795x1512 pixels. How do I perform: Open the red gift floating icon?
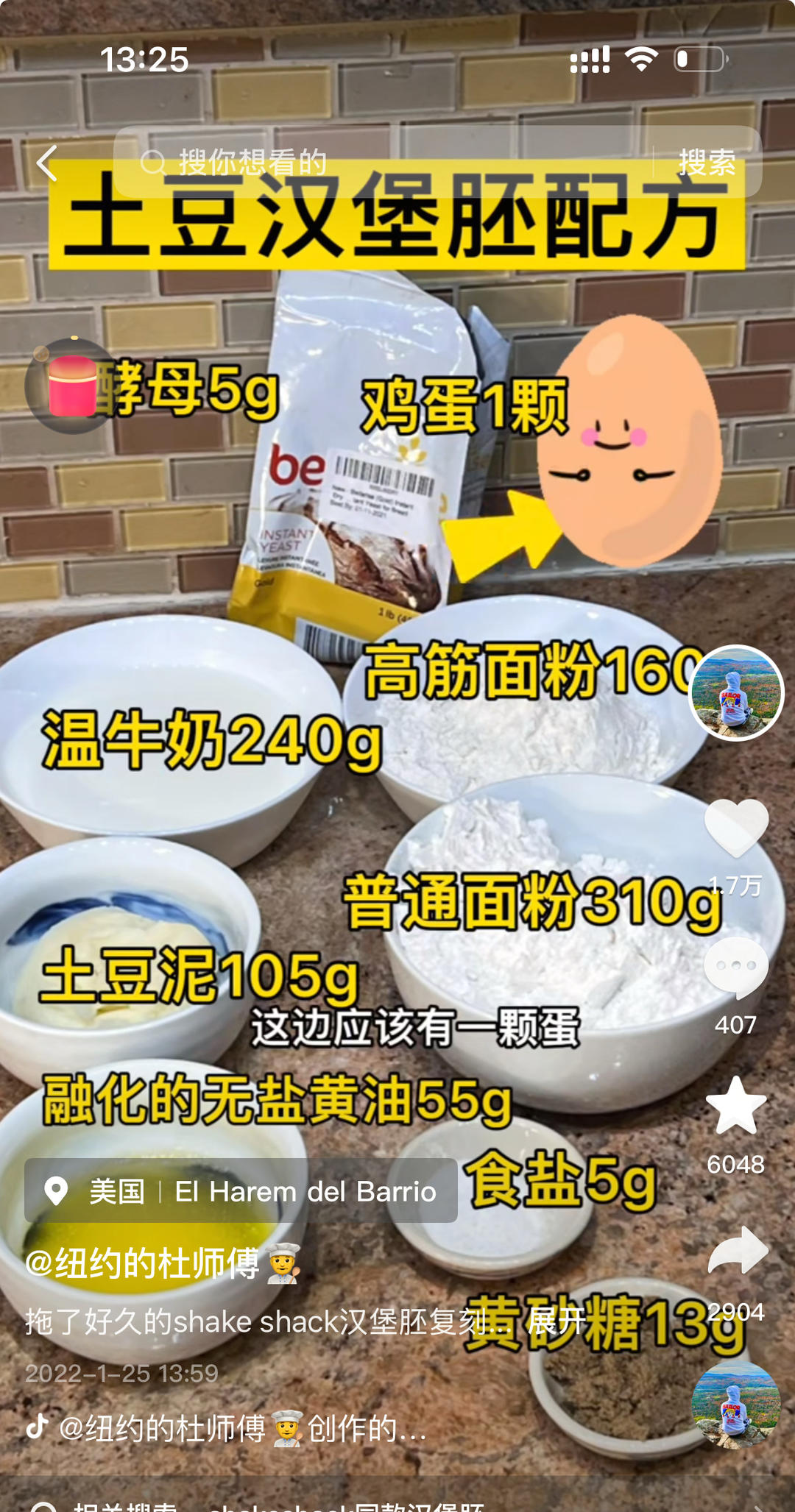(71, 386)
